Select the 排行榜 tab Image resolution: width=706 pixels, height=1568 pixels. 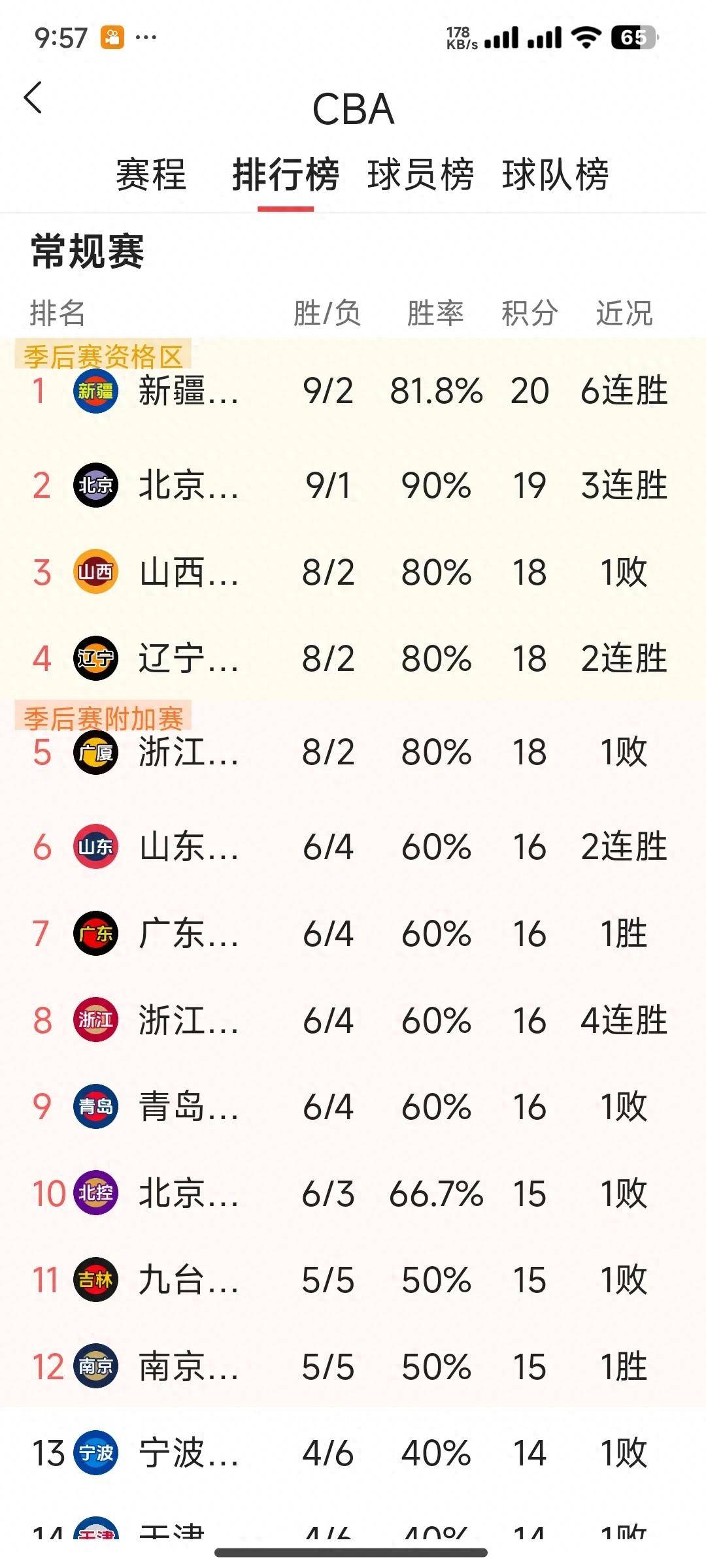286,174
